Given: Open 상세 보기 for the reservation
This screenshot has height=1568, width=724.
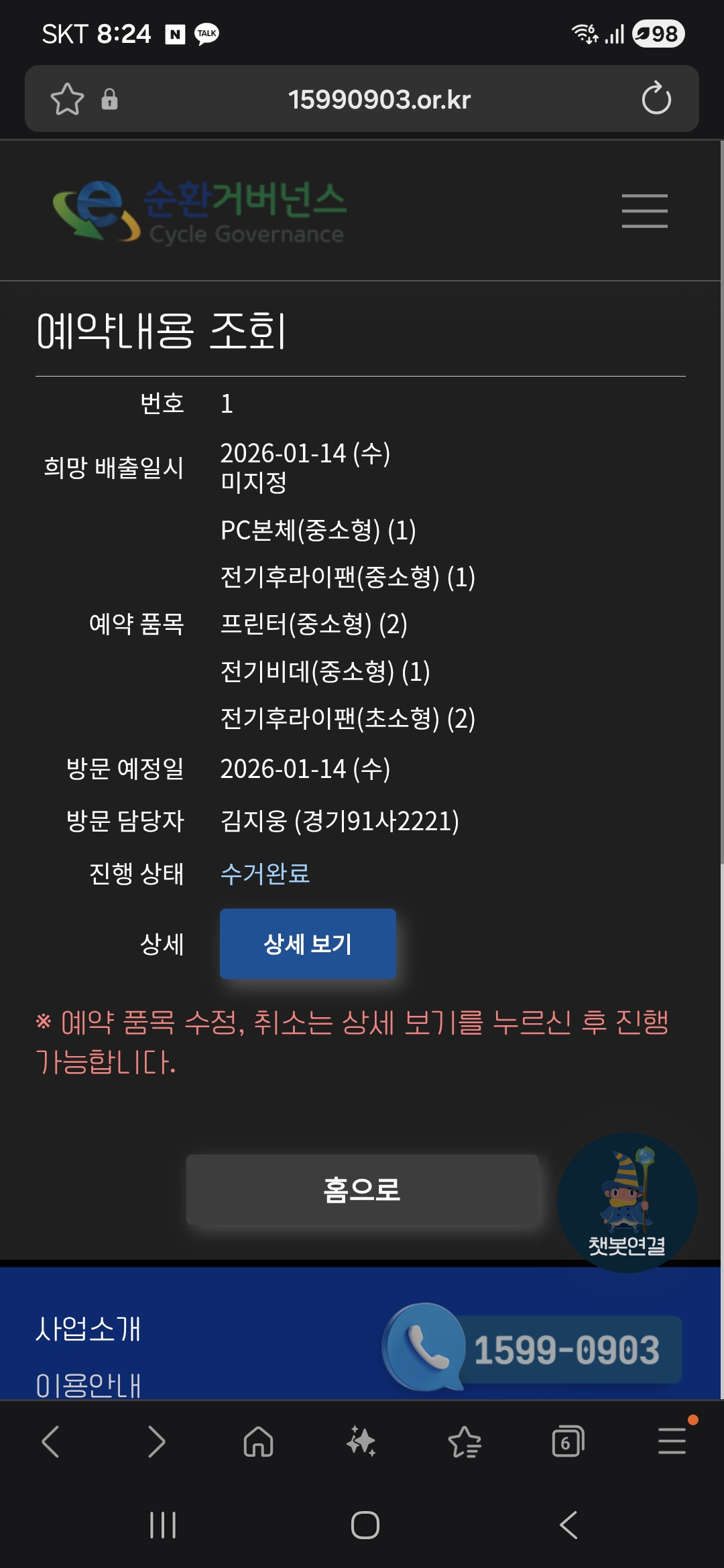Looking at the screenshot, I should click(308, 943).
